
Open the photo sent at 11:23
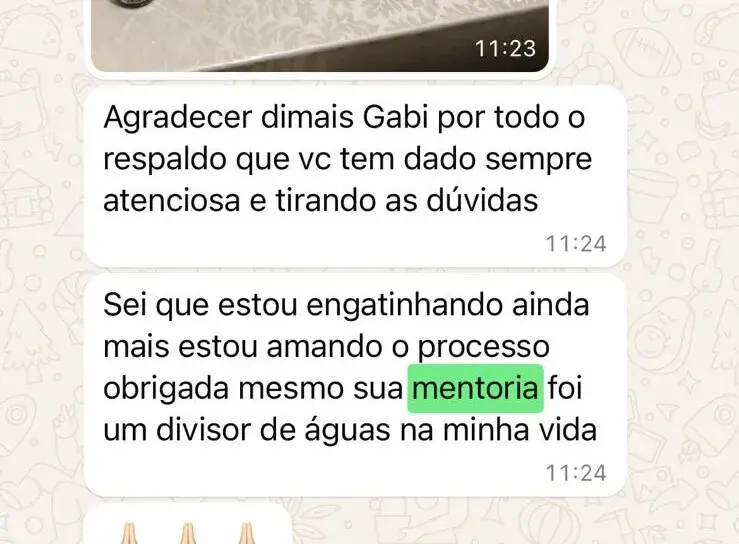tap(320, 32)
